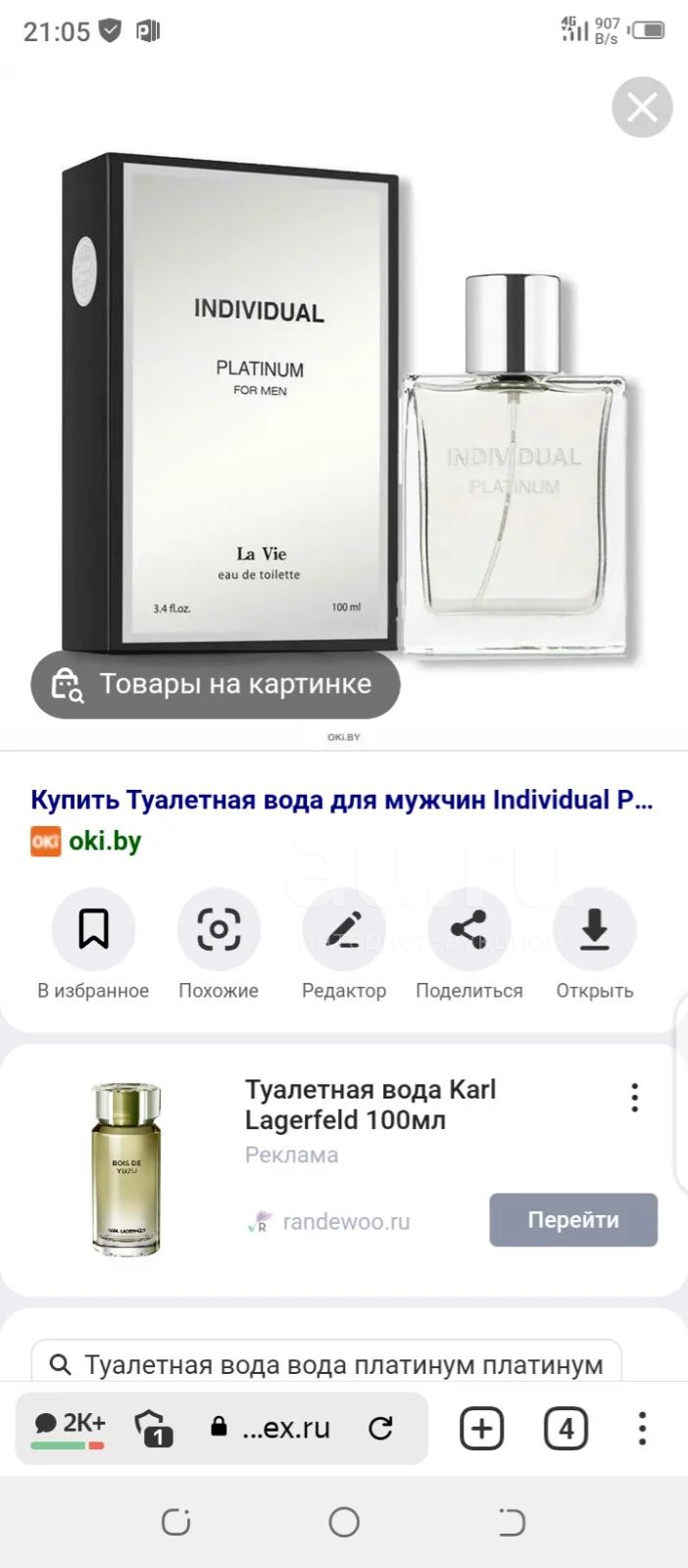The image size is (688, 1568).
Task: Tap 'Перейти' on the Karl Lagerfeld ad
Action: tap(573, 1220)
